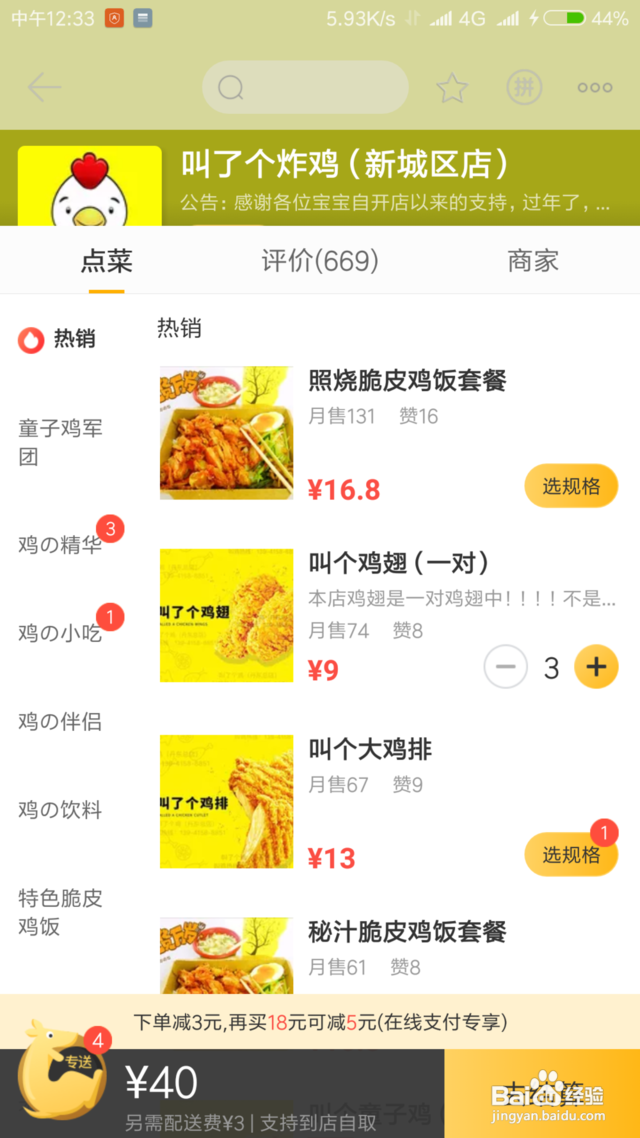The height and width of the screenshot is (1138, 640).
Task: Open the 鸡の伴侣 category
Action: (x=60, y=721)
